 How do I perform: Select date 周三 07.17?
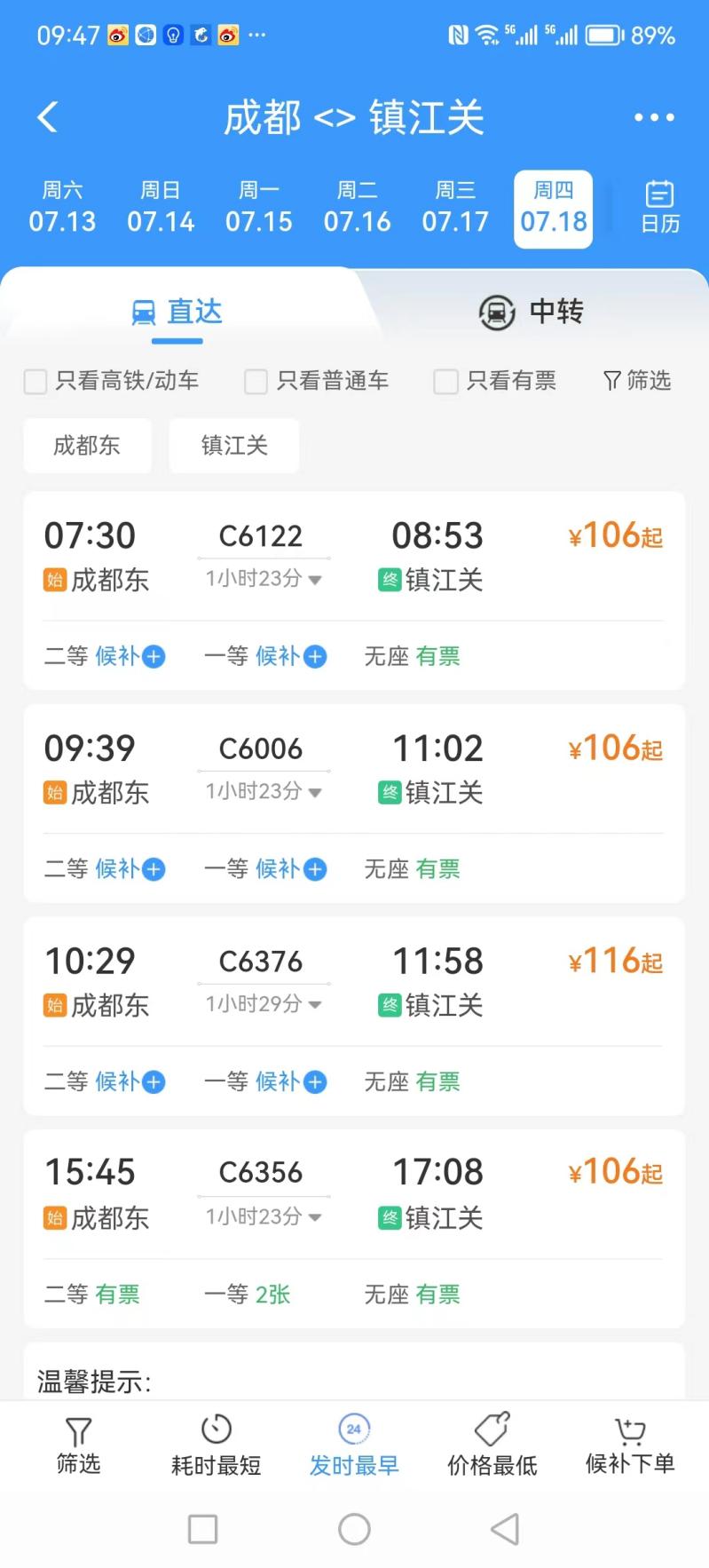455,208
